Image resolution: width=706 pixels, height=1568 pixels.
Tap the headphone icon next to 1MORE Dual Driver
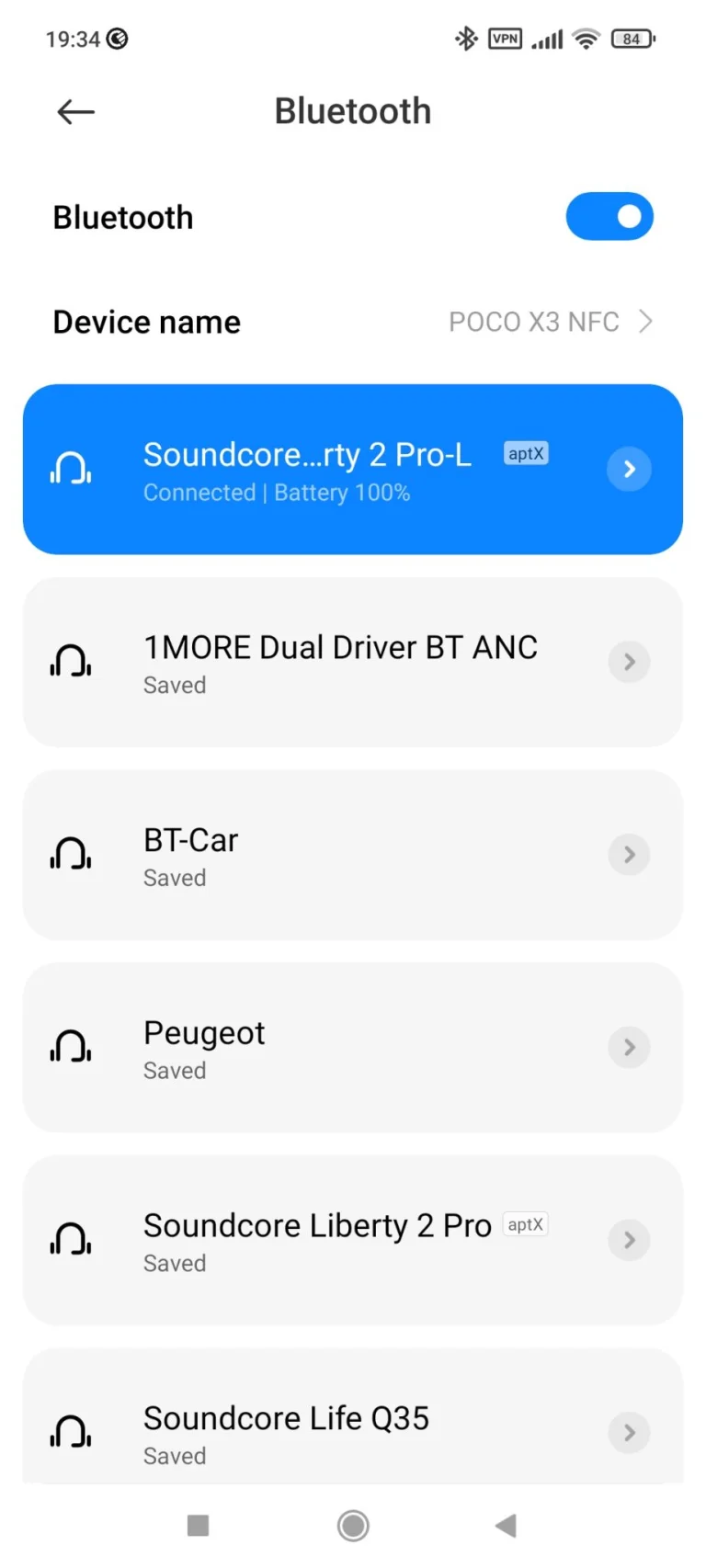(x=71, y=662)
